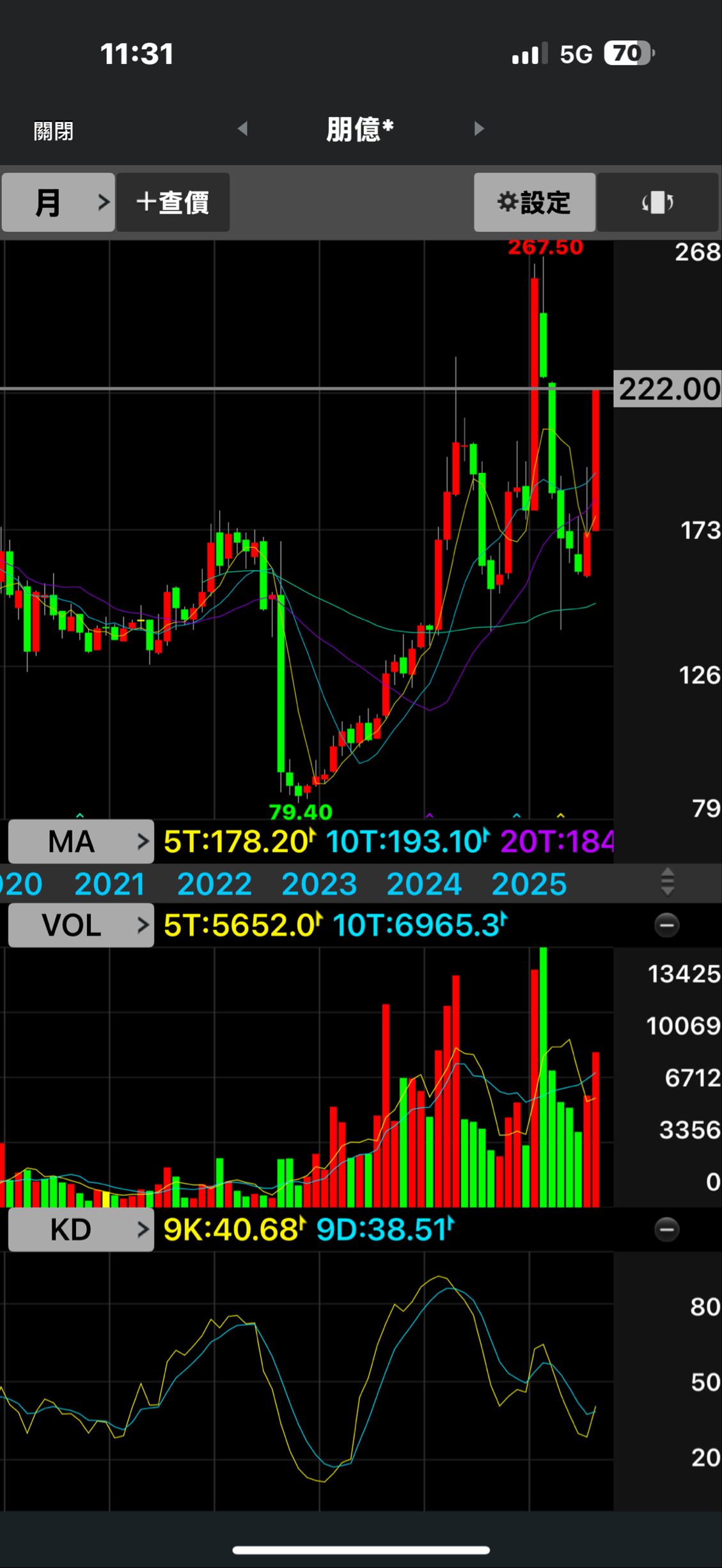This screenshot has width=722, height=1568.
Task: Collapse the KD panel with minus button
Action: [666, 1229]
